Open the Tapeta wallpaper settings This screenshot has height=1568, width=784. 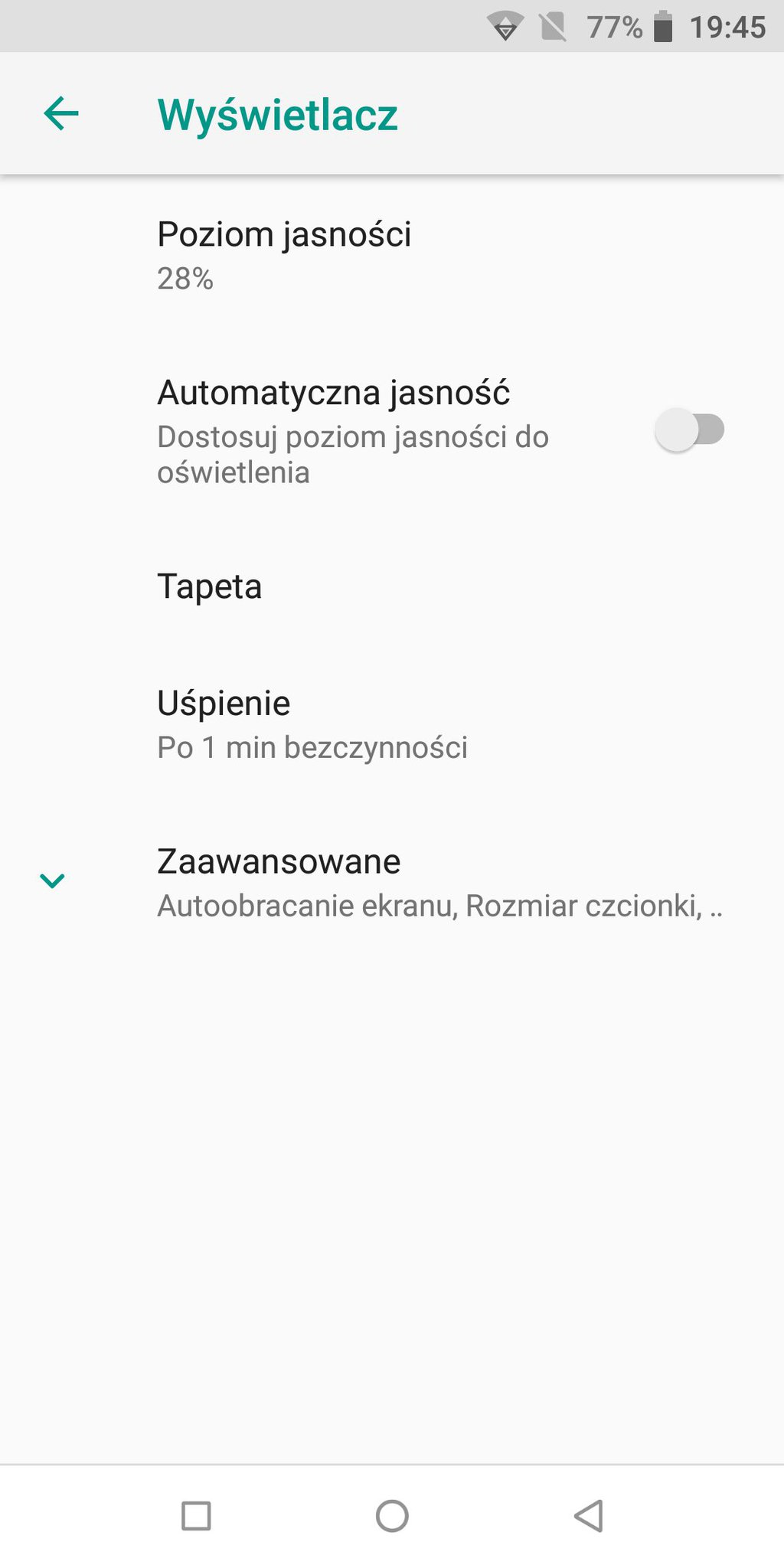[x=392, y=587]
